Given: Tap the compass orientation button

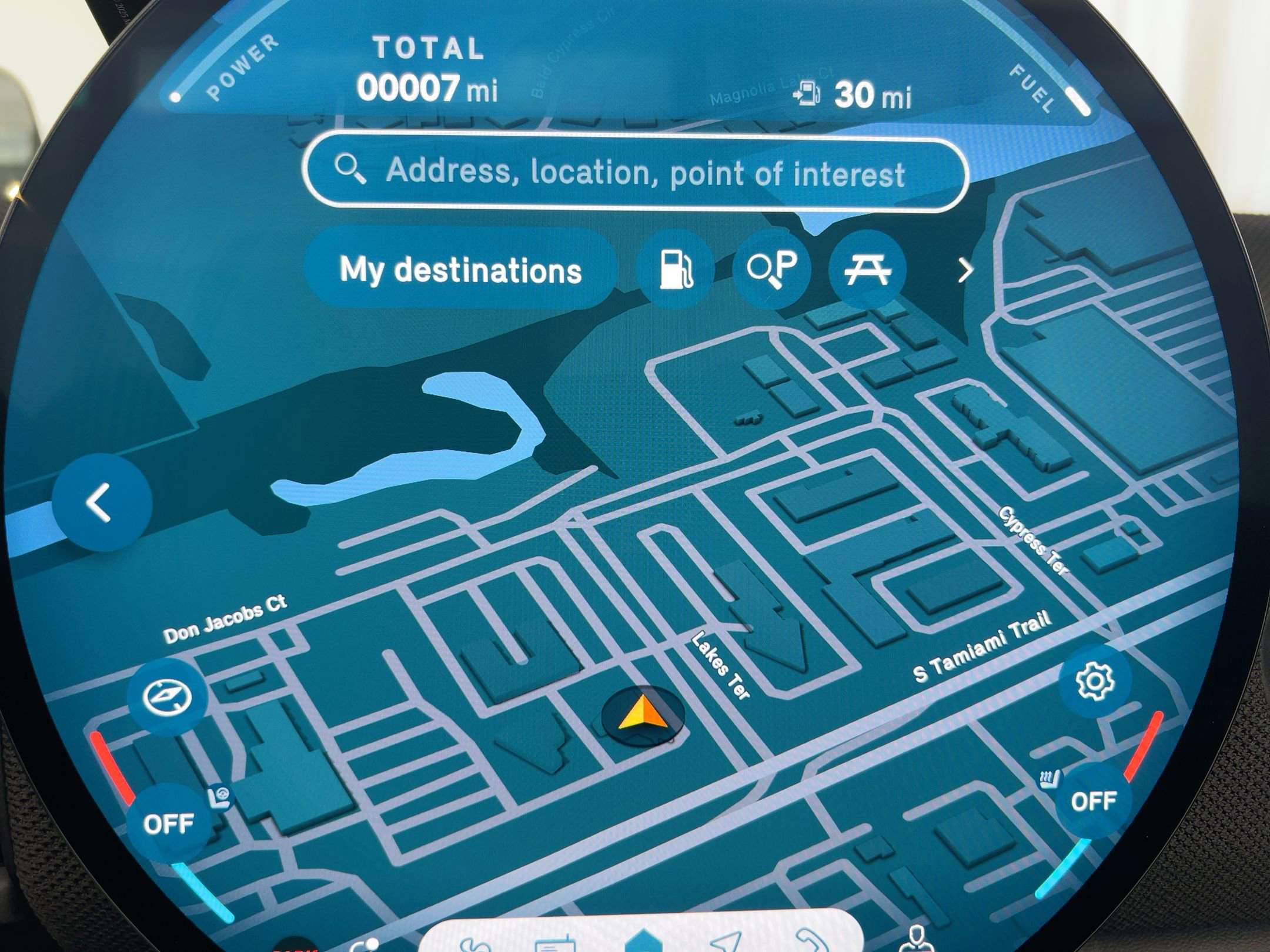Looking at the screenshot, I should [168, 698].
